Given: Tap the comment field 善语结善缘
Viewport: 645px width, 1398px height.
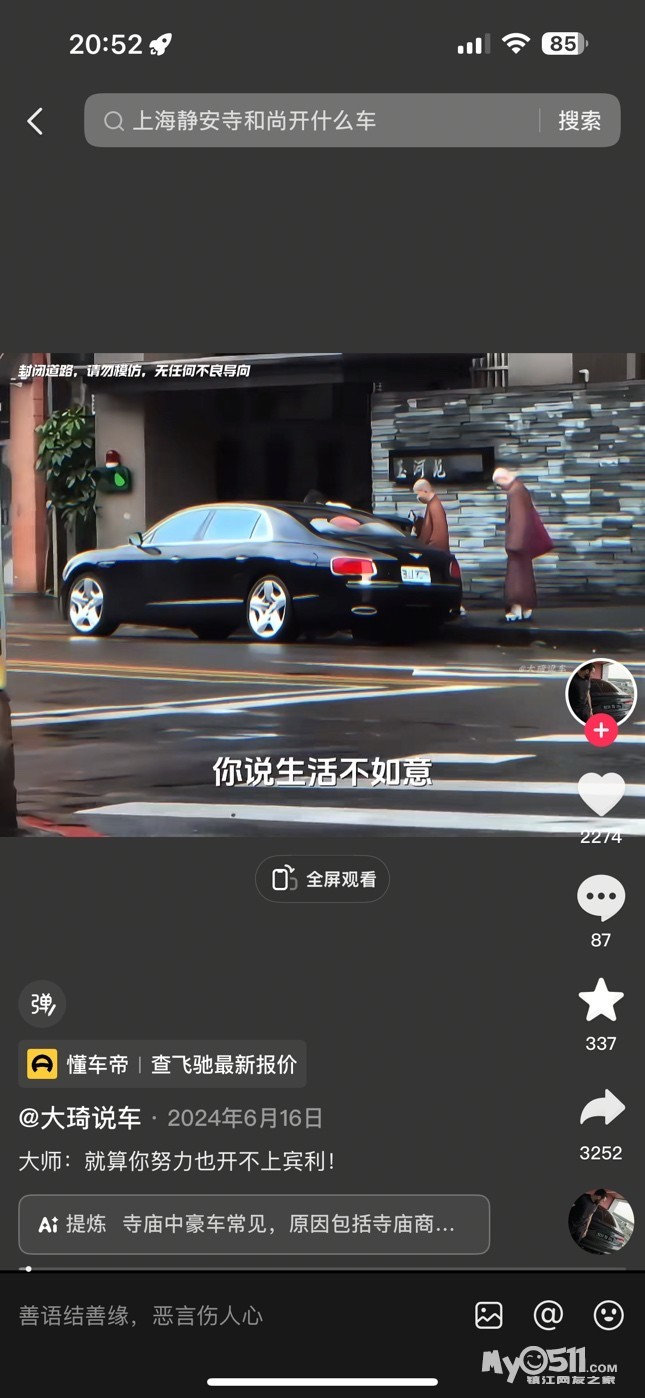Looking at the screenshot, I should [x=200, y=1315].
